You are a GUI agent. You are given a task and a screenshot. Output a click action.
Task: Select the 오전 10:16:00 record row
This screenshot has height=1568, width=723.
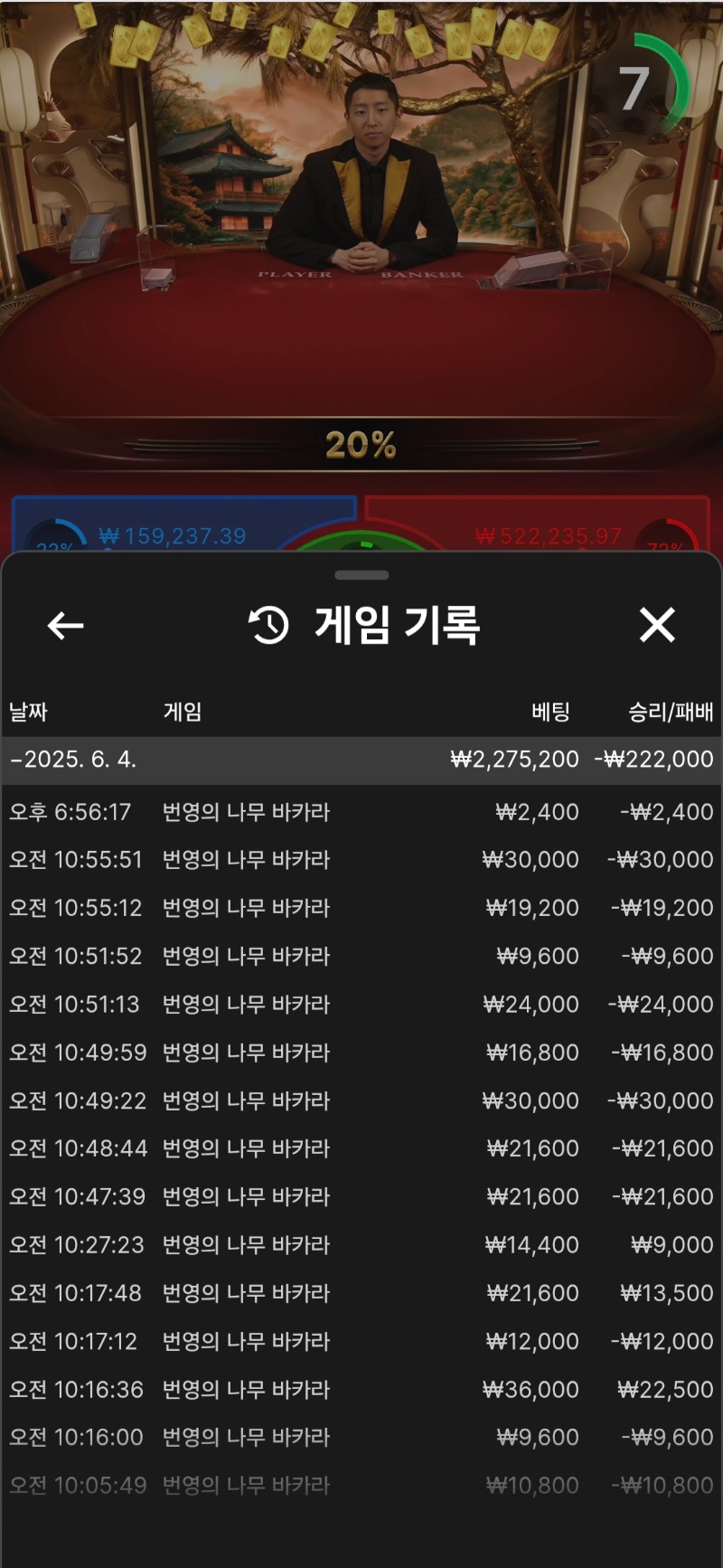361,1437
